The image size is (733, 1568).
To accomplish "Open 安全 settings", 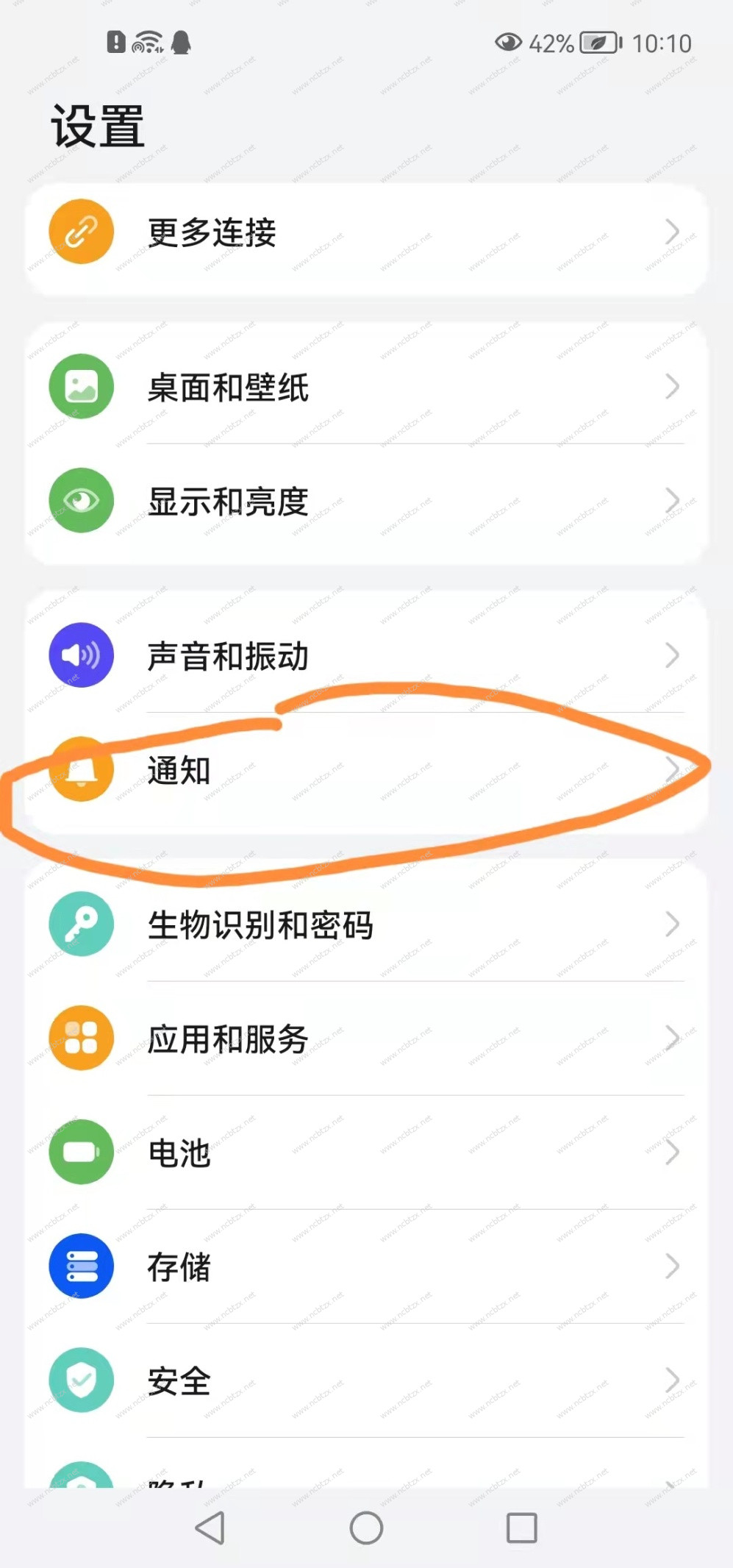I will [x=366, y=1380].
